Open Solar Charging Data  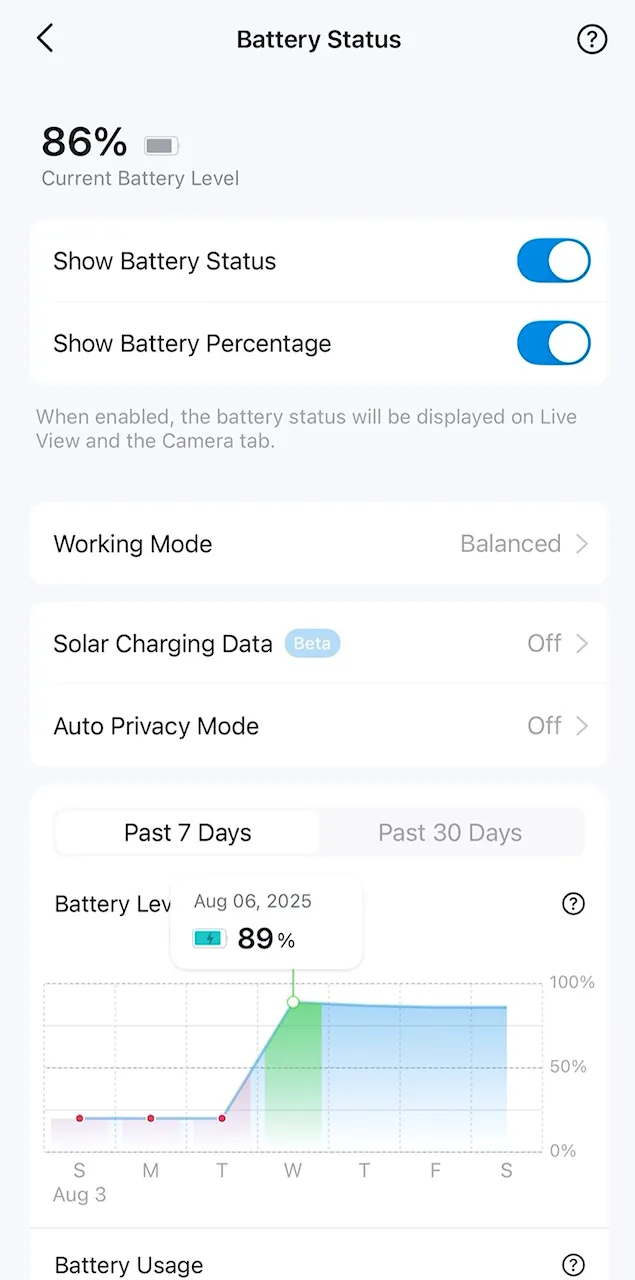coord(319,643)
